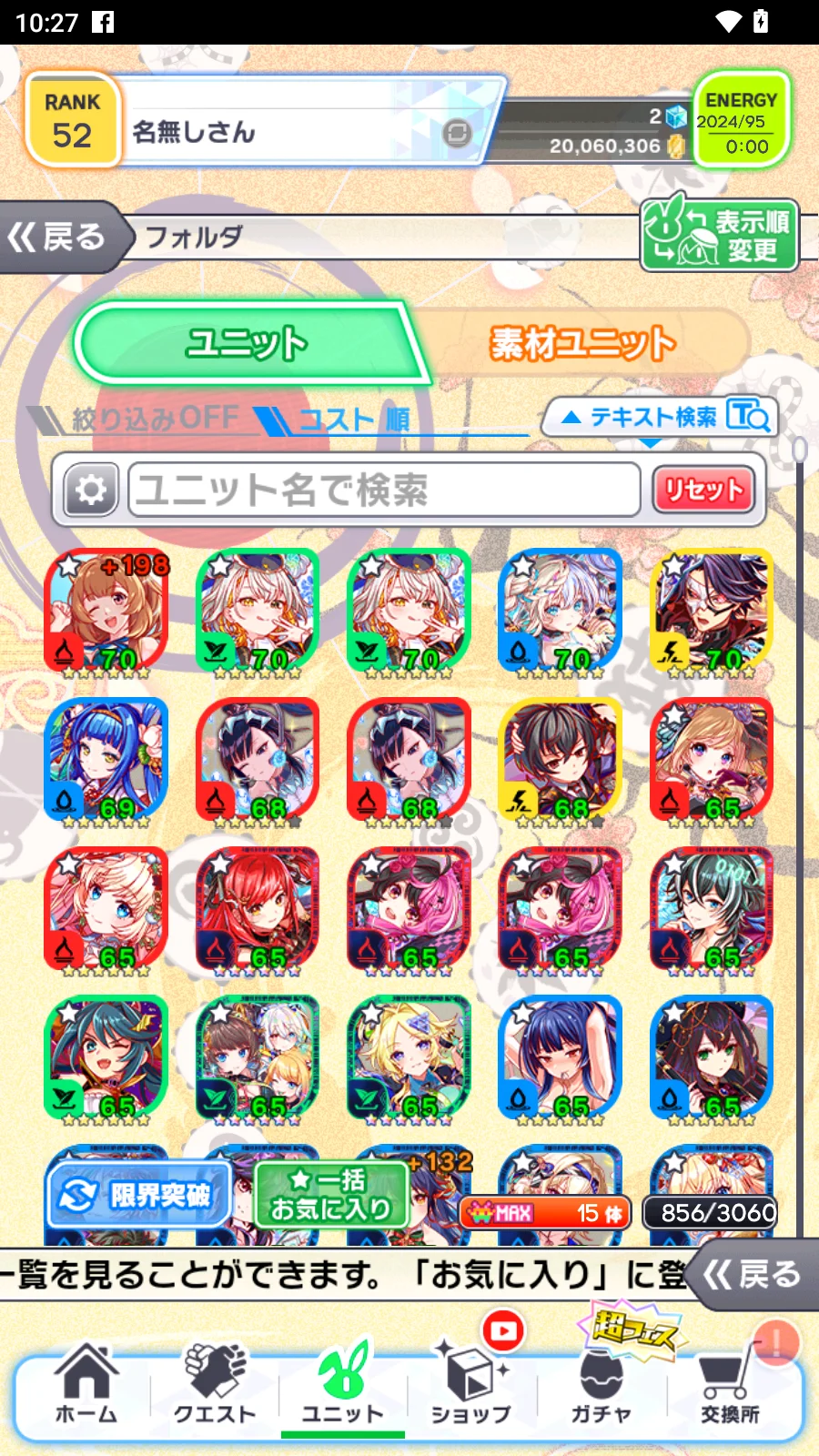Open the 絞り込みOFF filter option
The width and height of the screenshot is (819, 1456).
pyautogui.click(x=146, y=419)
